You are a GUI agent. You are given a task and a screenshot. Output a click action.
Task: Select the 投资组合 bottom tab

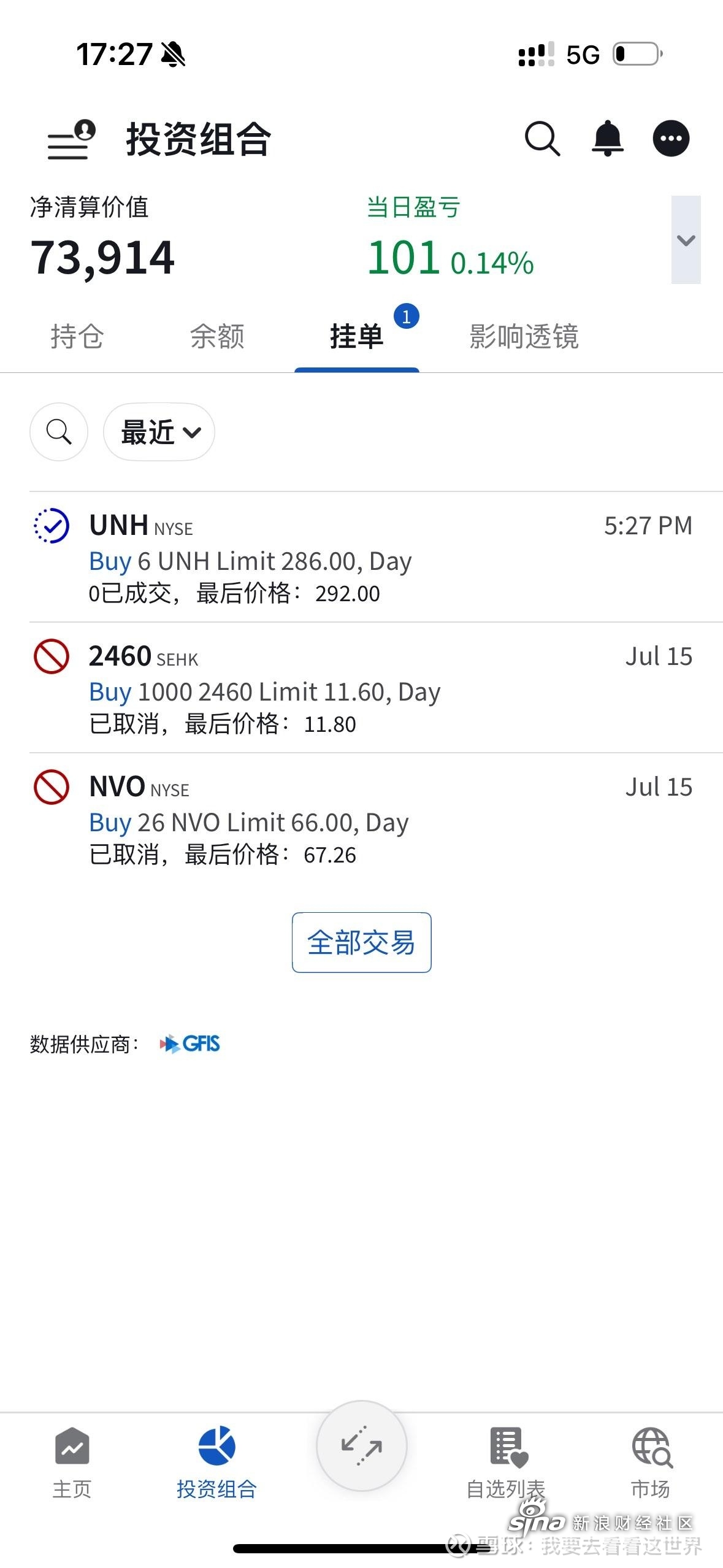coord(216,1463)
